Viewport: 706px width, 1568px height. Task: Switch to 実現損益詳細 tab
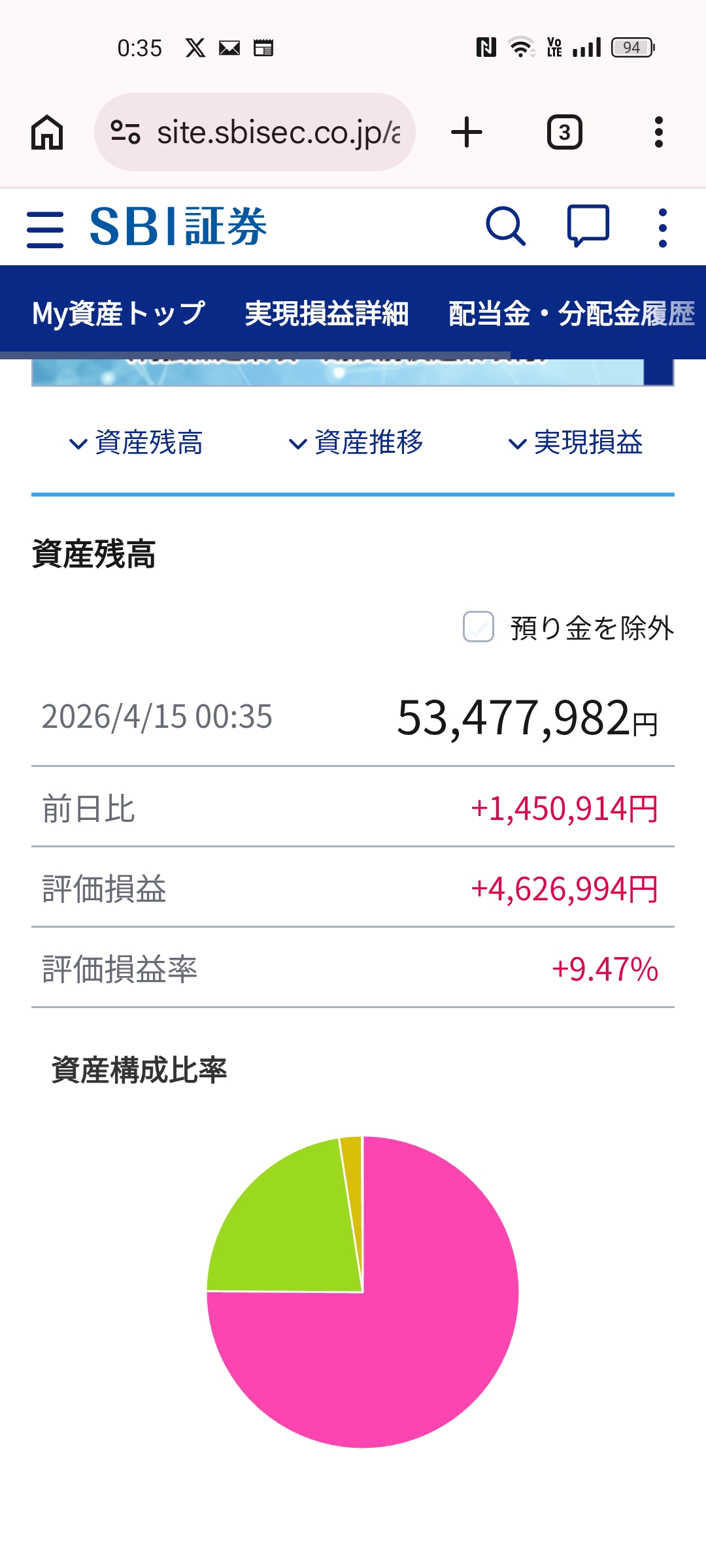[326, 314]
